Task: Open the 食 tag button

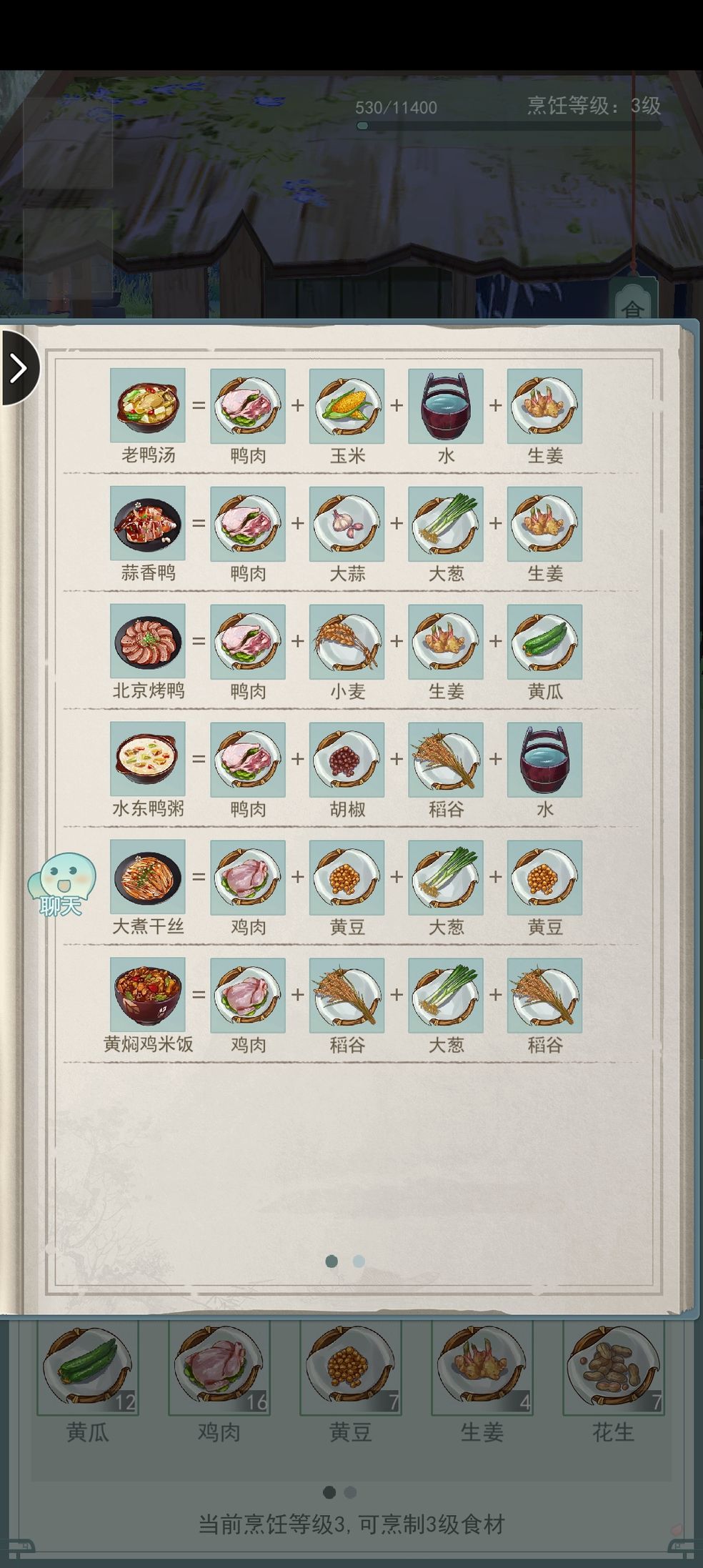Action: pos(632,302)
